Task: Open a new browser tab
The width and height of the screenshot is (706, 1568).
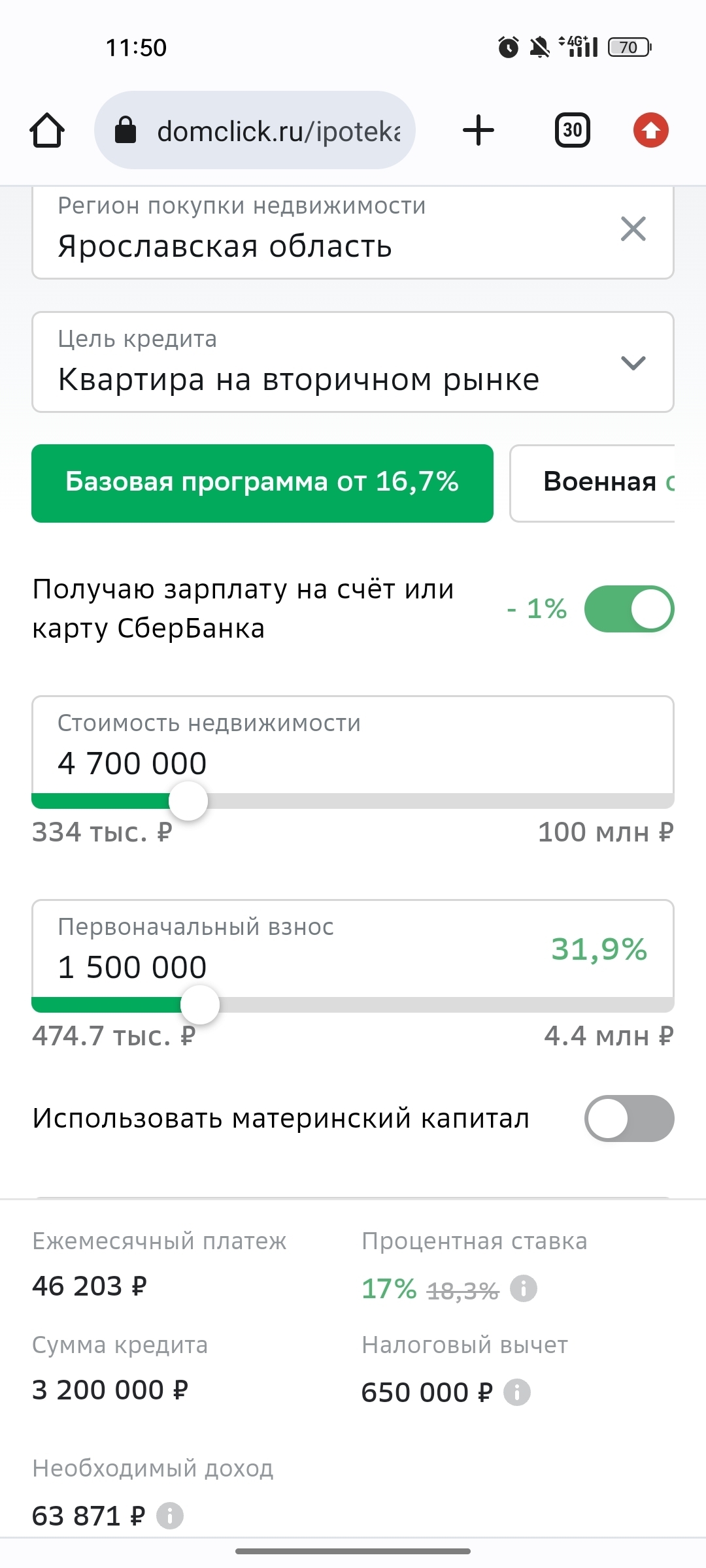Action: [x=479, y=130]
